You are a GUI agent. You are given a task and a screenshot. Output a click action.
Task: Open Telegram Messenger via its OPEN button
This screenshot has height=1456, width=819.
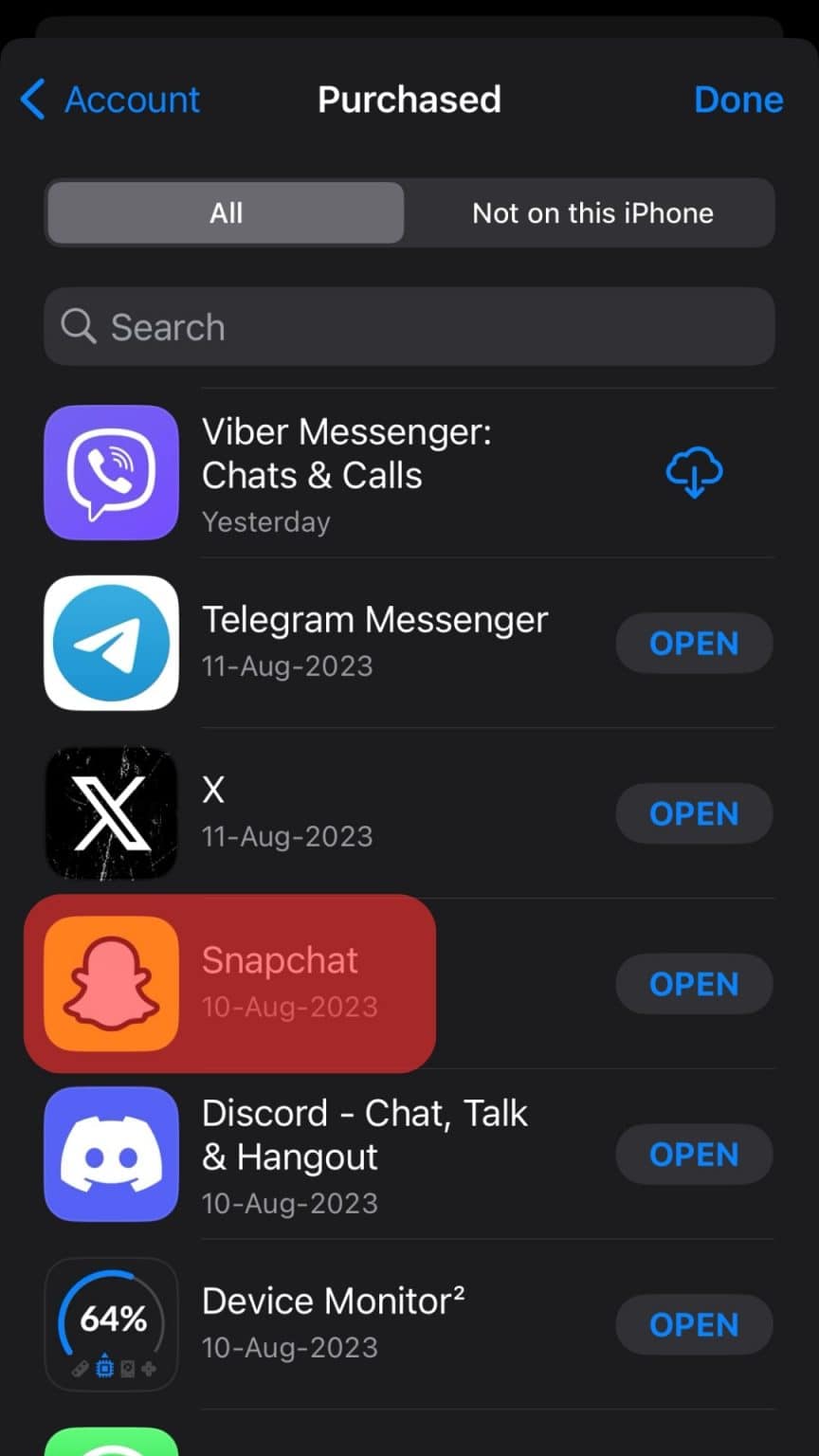[693, 643]
